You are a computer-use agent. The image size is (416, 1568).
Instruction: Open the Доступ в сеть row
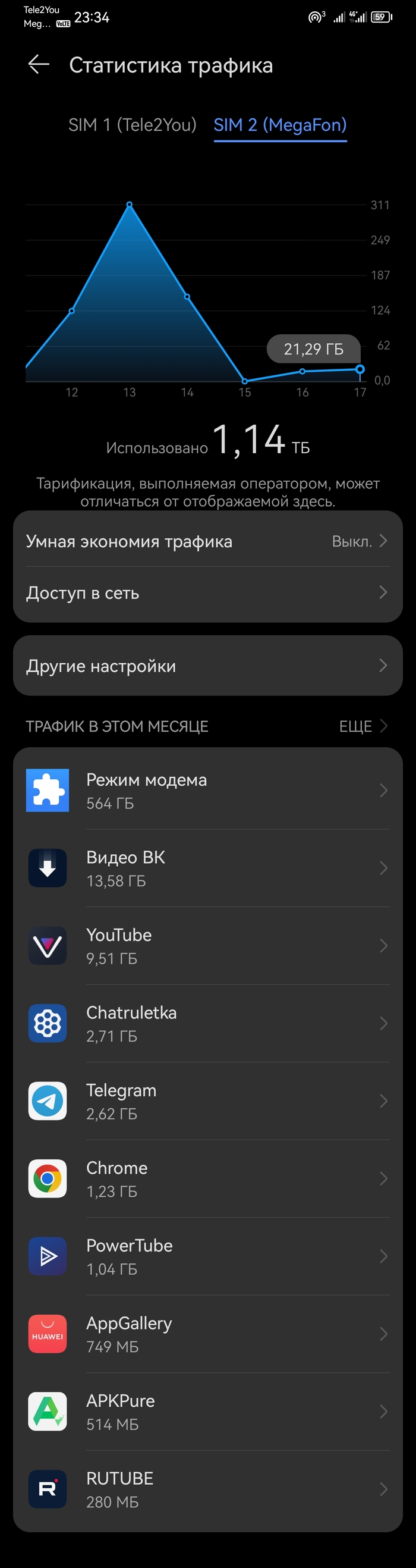pyautogui.click(x=207, y=593)
